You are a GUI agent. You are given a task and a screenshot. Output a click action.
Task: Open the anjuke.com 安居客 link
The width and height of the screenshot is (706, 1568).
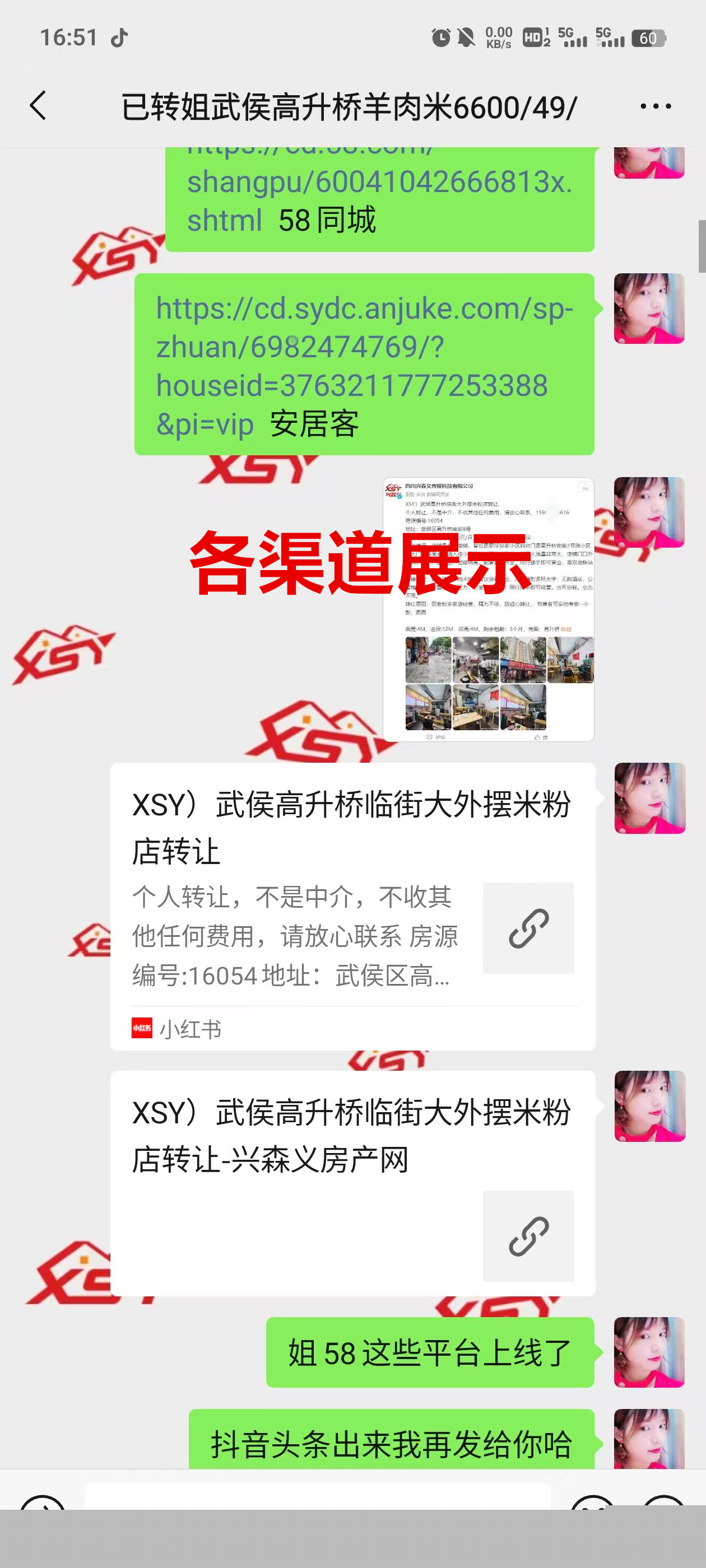pos(363,347)
